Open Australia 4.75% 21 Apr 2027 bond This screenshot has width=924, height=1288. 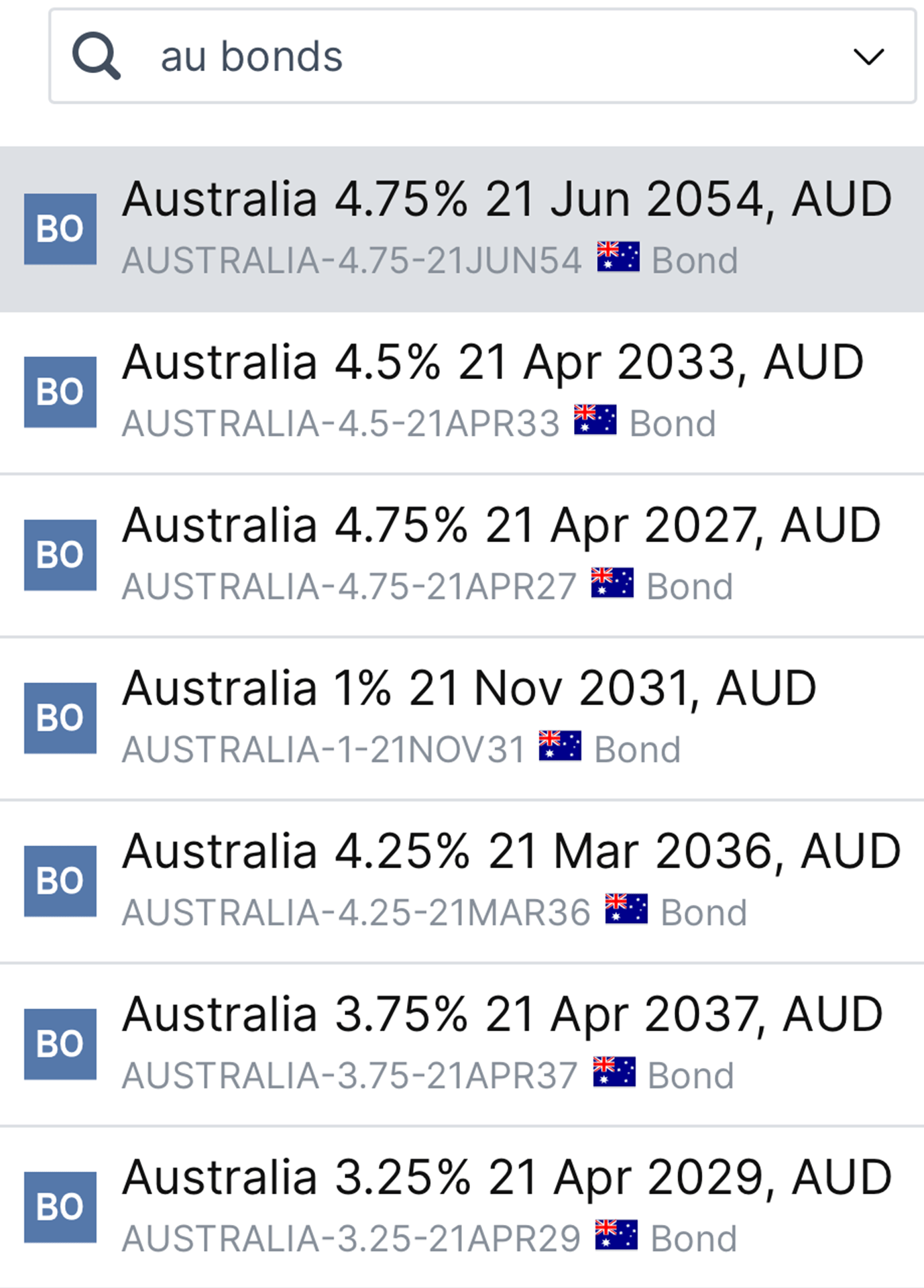point(462,556)
